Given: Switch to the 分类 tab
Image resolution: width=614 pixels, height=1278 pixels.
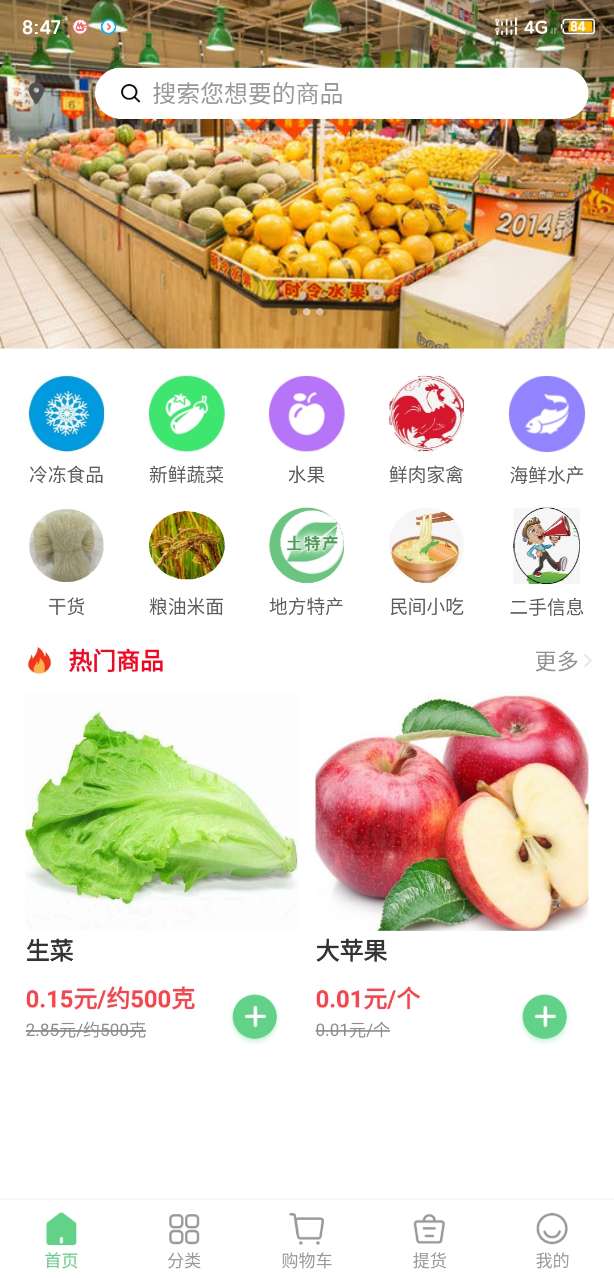Looking at the screenshot, I should tap(184, 1241).
